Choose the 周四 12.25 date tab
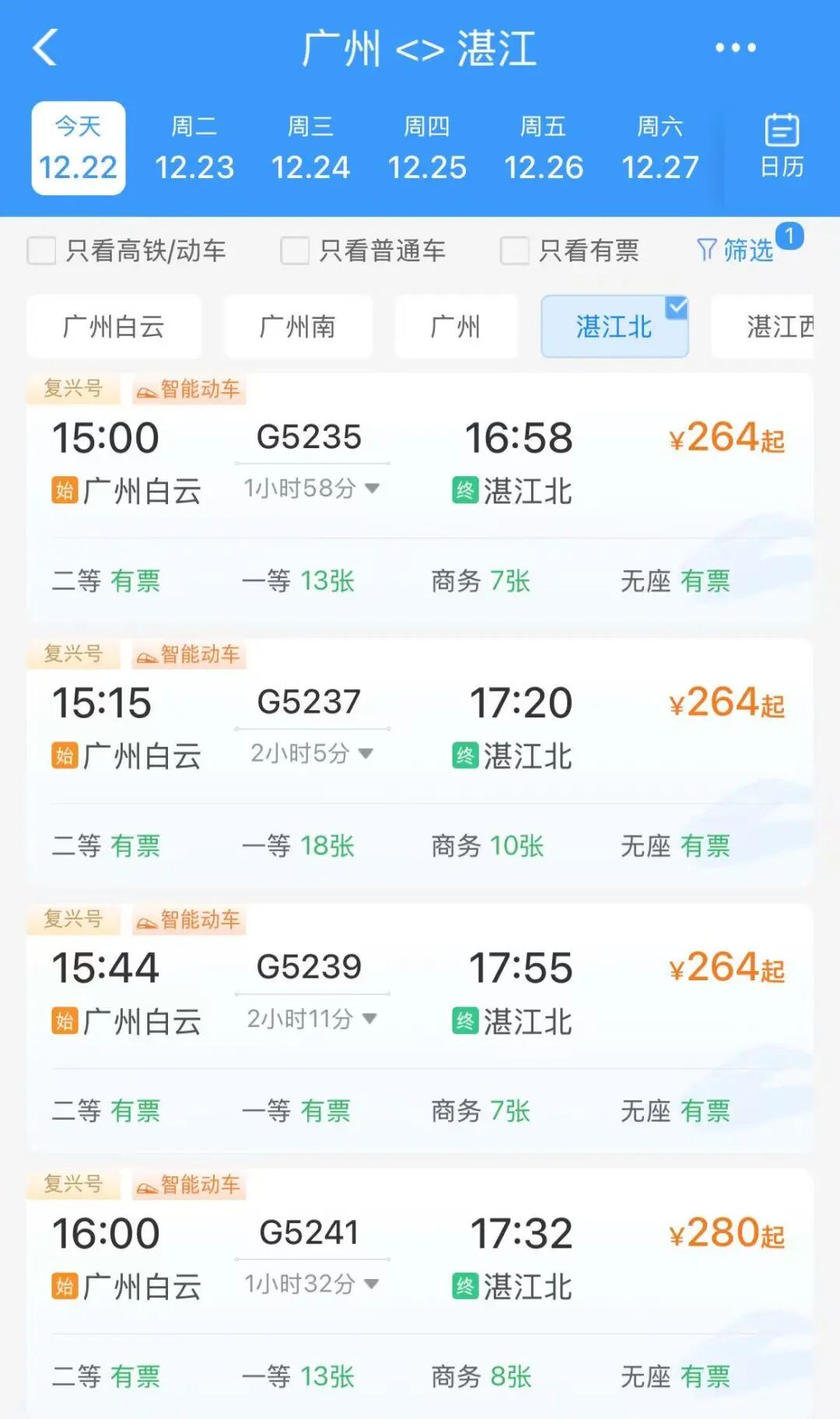Screen dimensions: 840x1419 tap(427, 148)
